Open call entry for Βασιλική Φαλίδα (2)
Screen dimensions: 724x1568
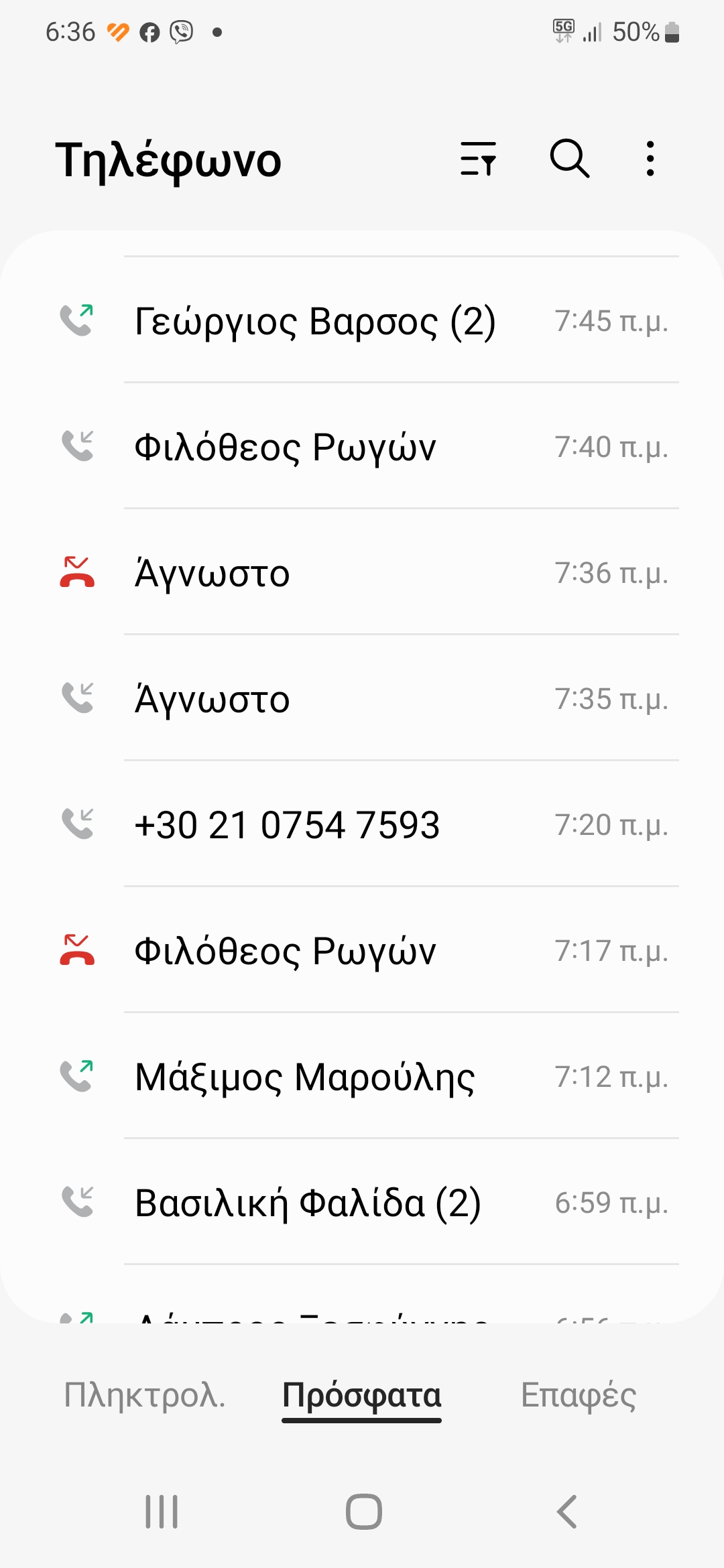click(362, 1202)
